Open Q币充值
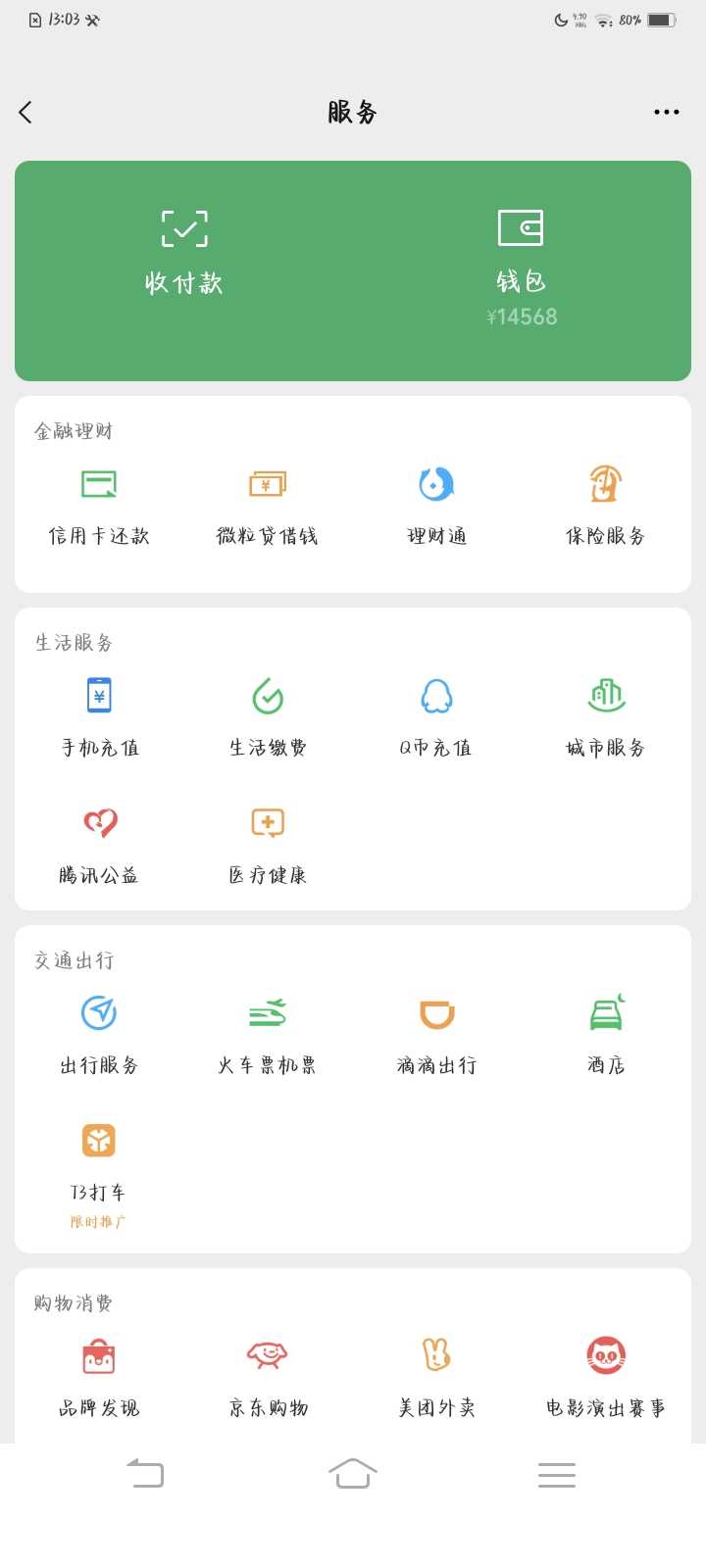Viewport: 706px width, 1568px height. click(436, 718)
